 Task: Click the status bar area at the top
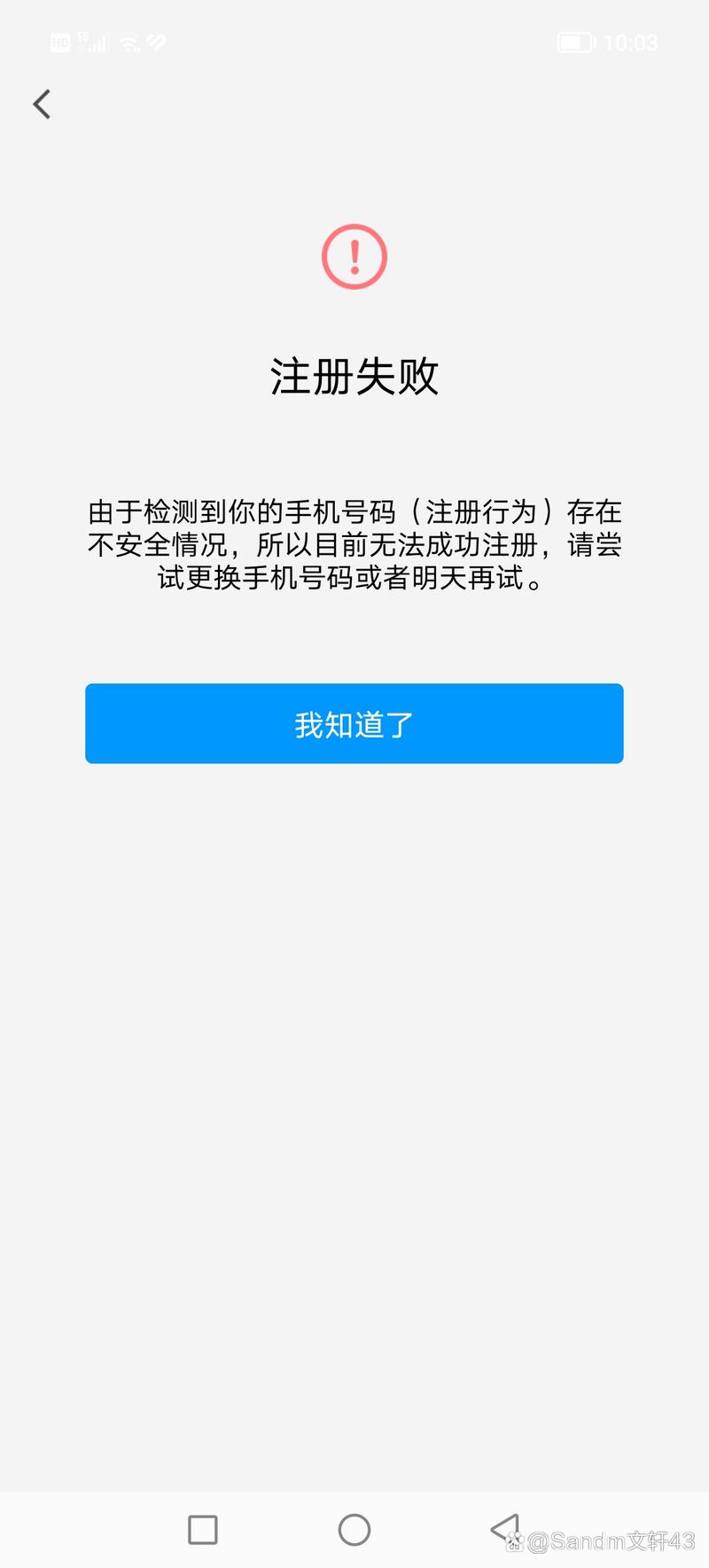[x=354, y=41]
